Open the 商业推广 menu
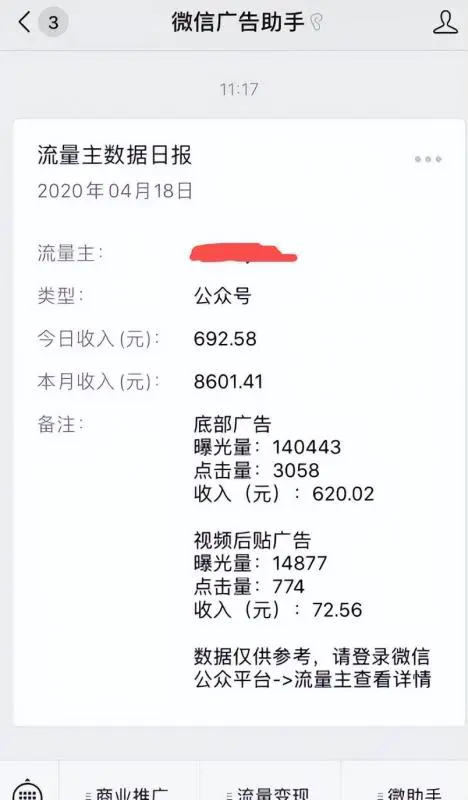Viewport: 468px width, 800px height. [x=129, y=792]
